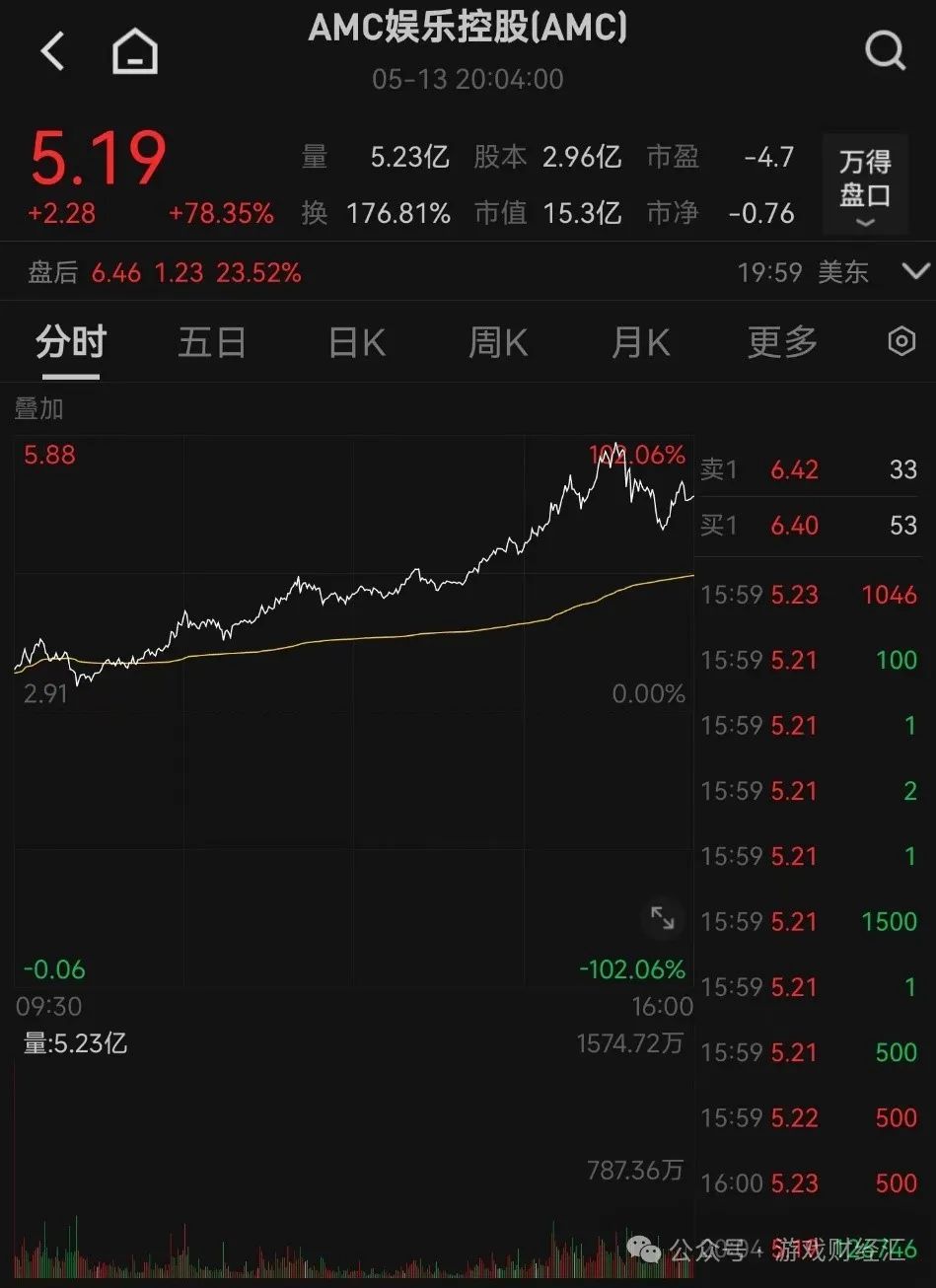Expand the chart to full screen
936x1288 pixels.
[663, 919]
